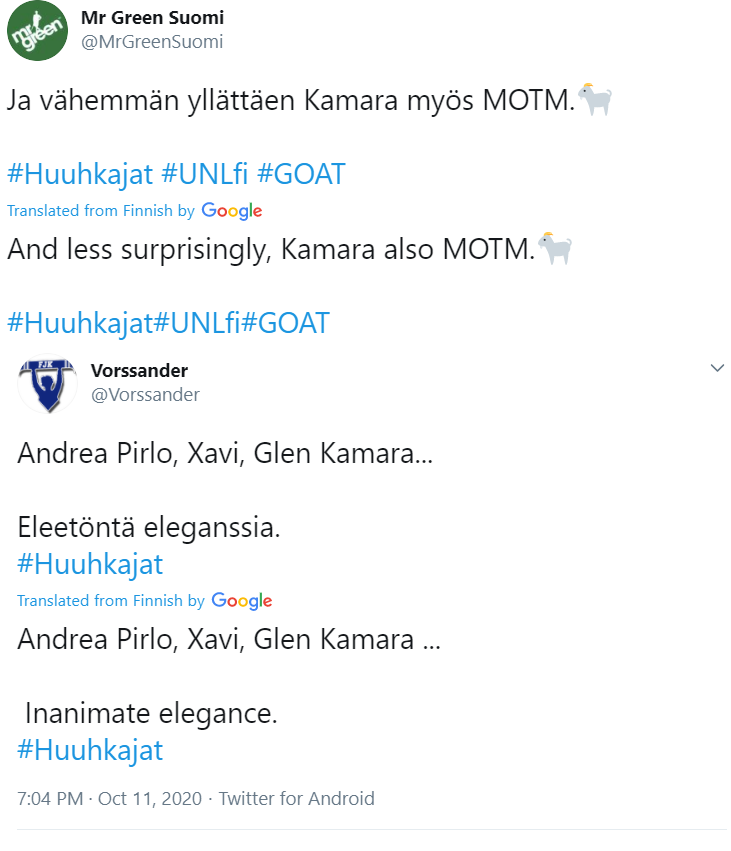Tap #UNLfi in Mr Green's Finnish tweet
The image size is (731, 851).
pos(205,174)
